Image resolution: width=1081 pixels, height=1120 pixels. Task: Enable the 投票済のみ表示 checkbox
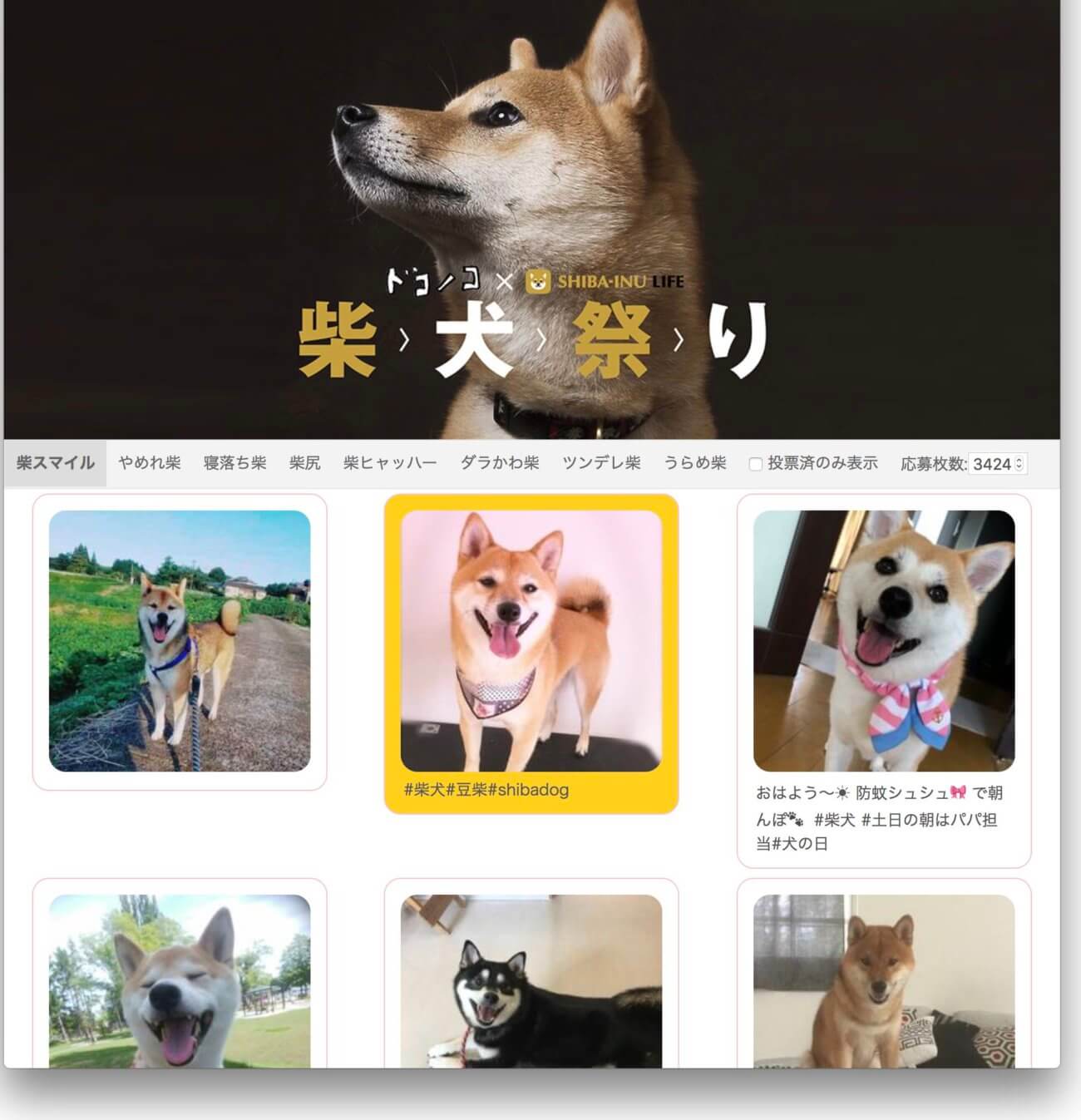pos(753,464)
